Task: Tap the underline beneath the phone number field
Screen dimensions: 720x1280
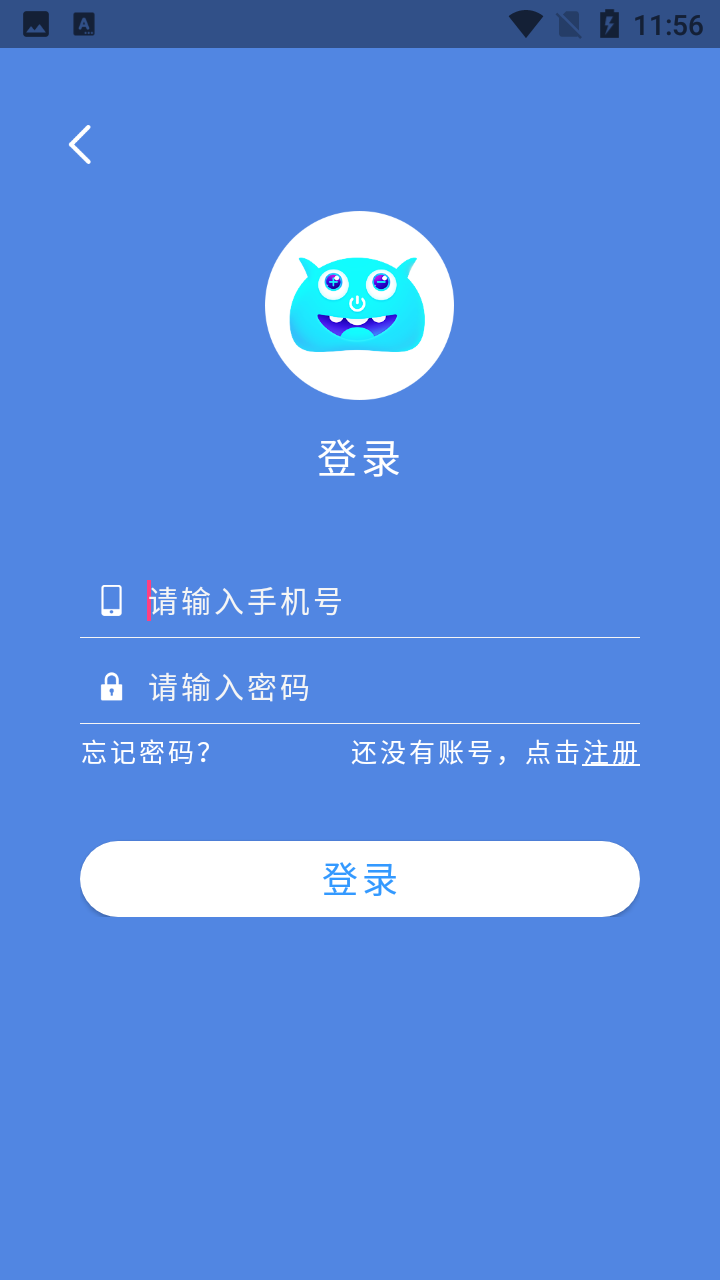Action: (x=360, y=636)
